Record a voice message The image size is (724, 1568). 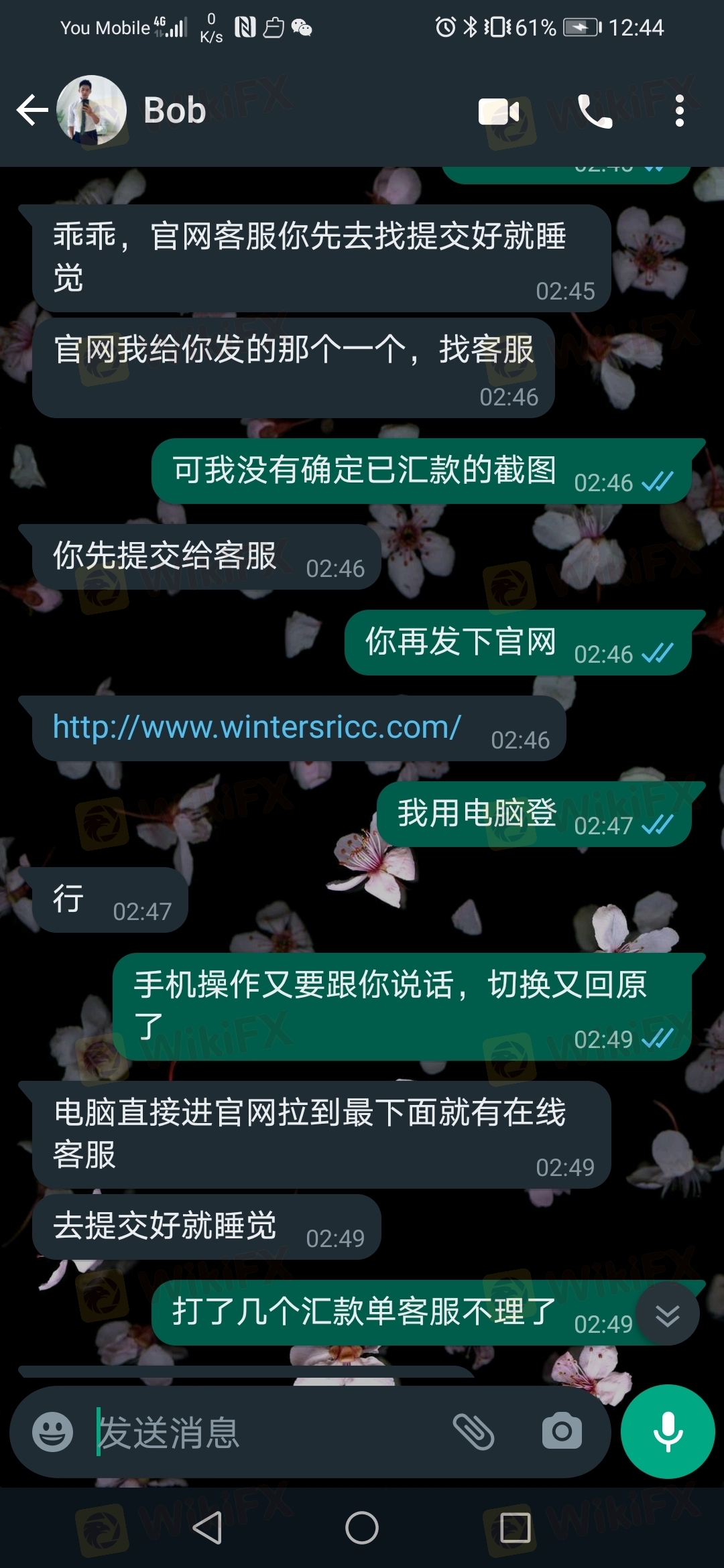click(668, 1432)
